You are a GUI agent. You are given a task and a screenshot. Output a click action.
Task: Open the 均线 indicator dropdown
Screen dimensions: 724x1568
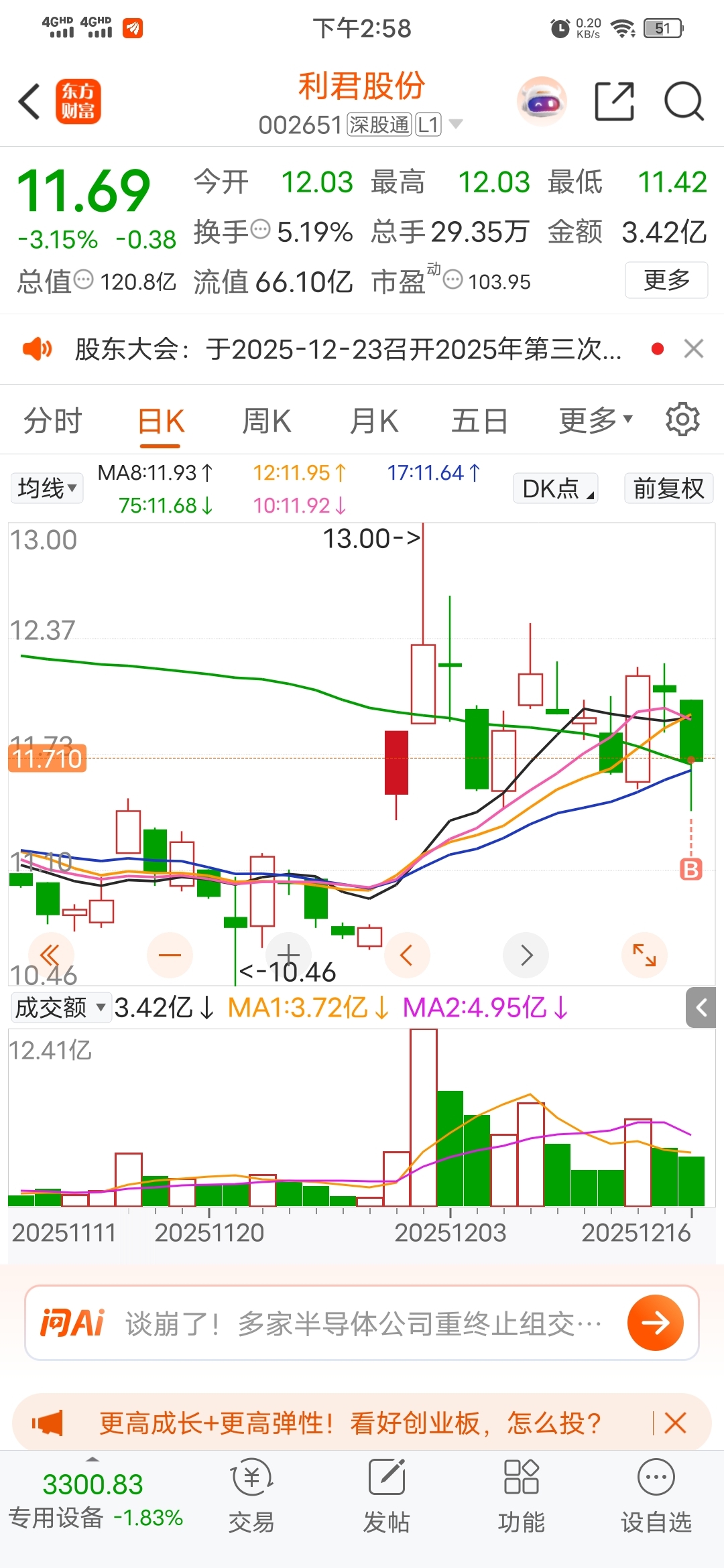(x=47, y=488)
